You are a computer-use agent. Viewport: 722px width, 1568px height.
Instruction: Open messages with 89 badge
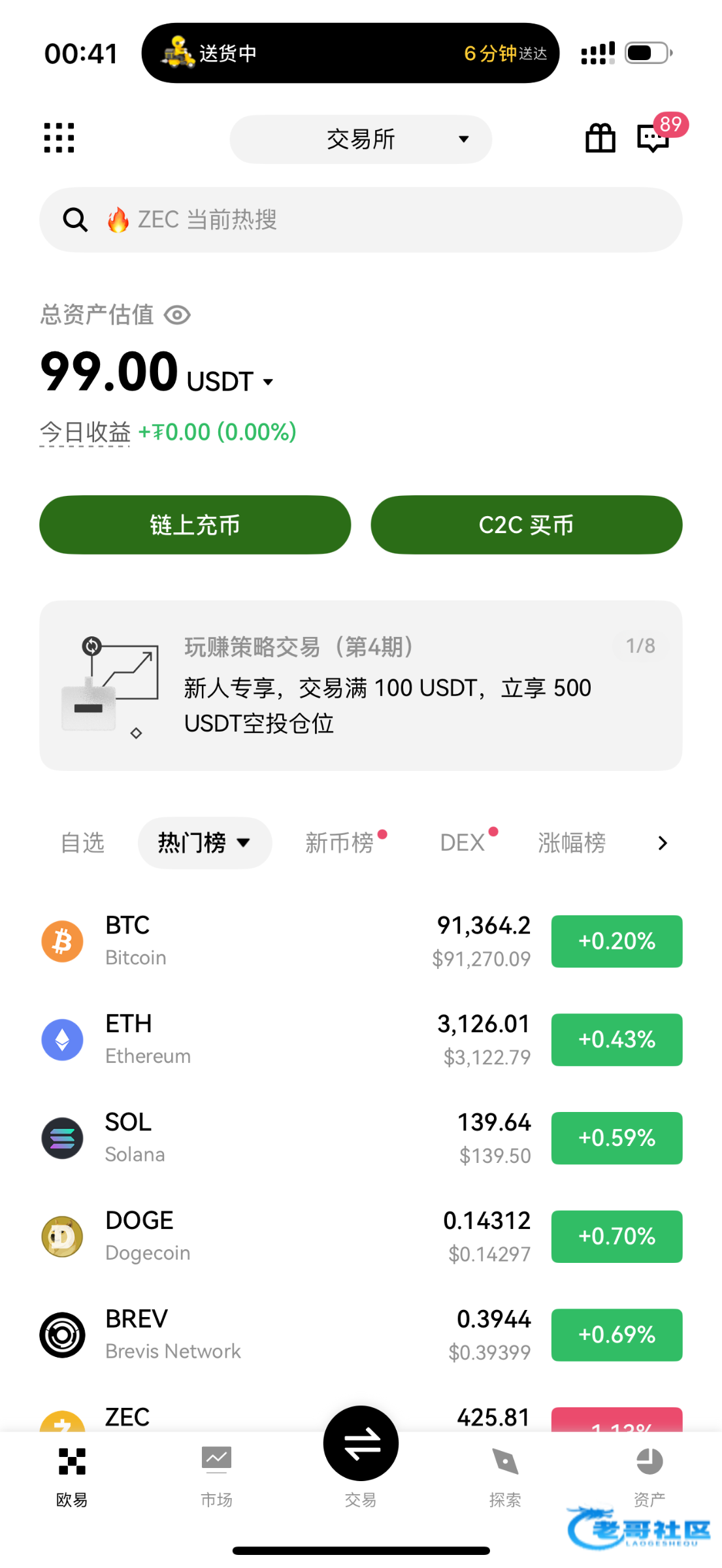click(653, 138)
